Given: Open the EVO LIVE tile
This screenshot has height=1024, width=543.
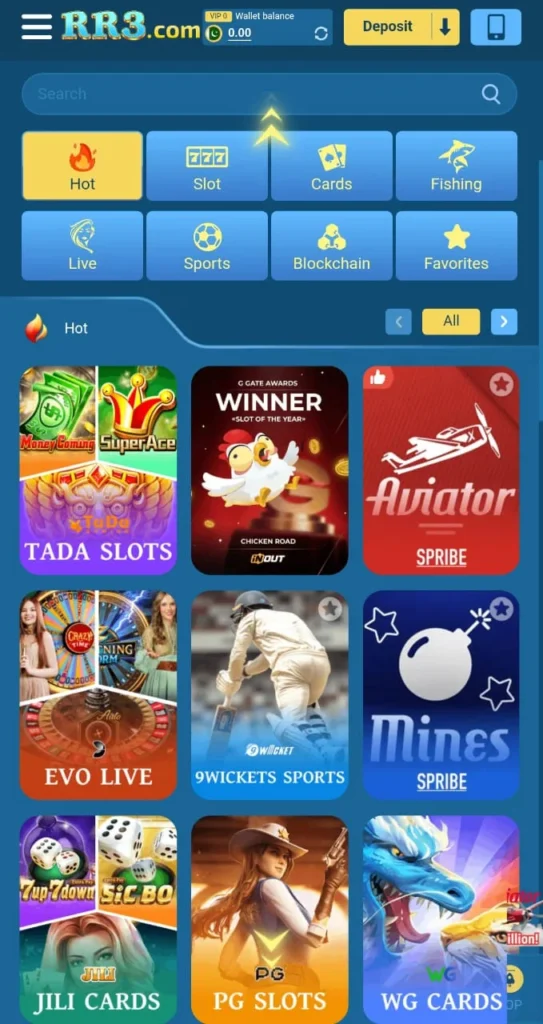Looking at the screenshot, I should coord(98,695).
